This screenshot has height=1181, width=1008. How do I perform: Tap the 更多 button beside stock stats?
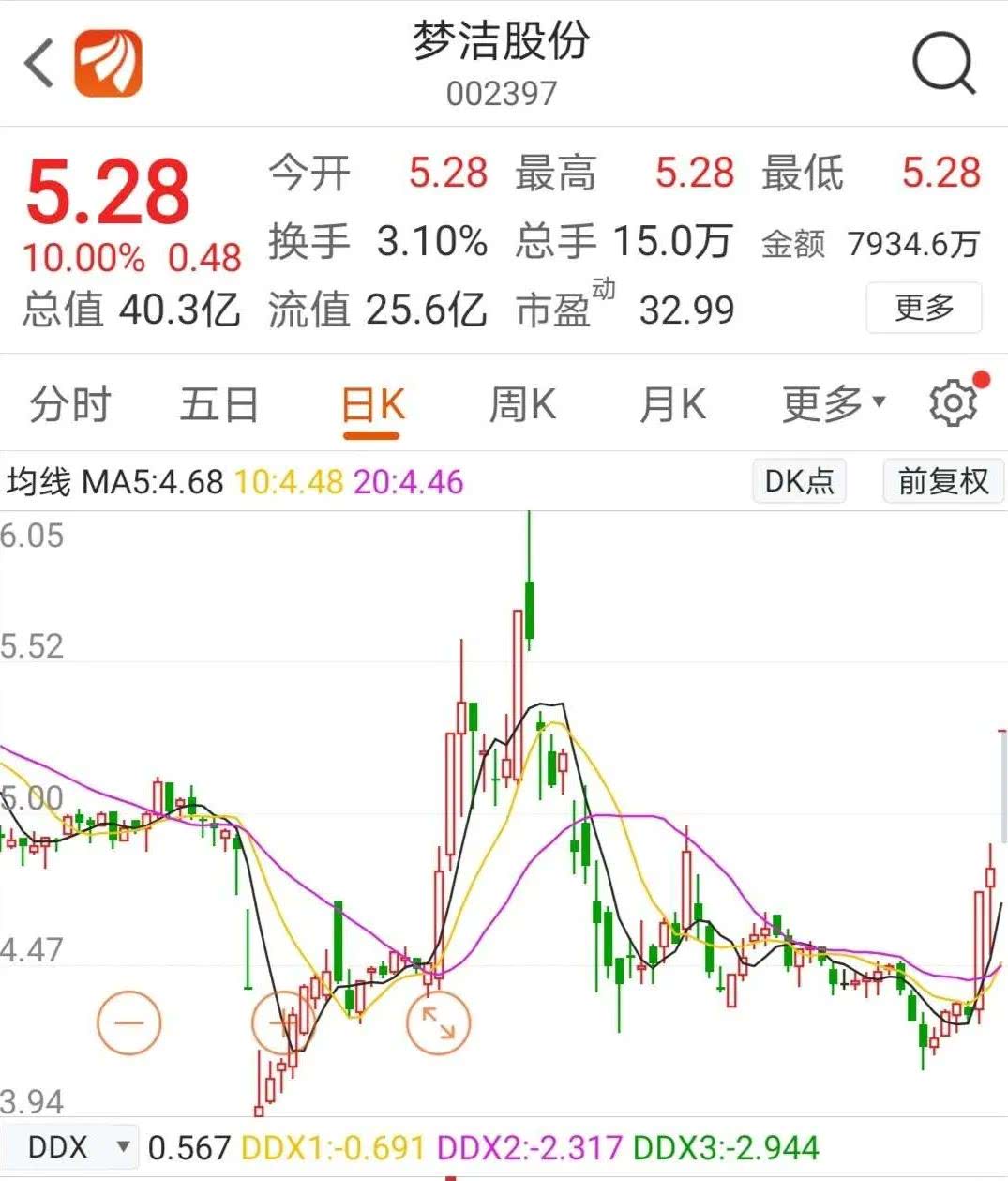(924, 308)
